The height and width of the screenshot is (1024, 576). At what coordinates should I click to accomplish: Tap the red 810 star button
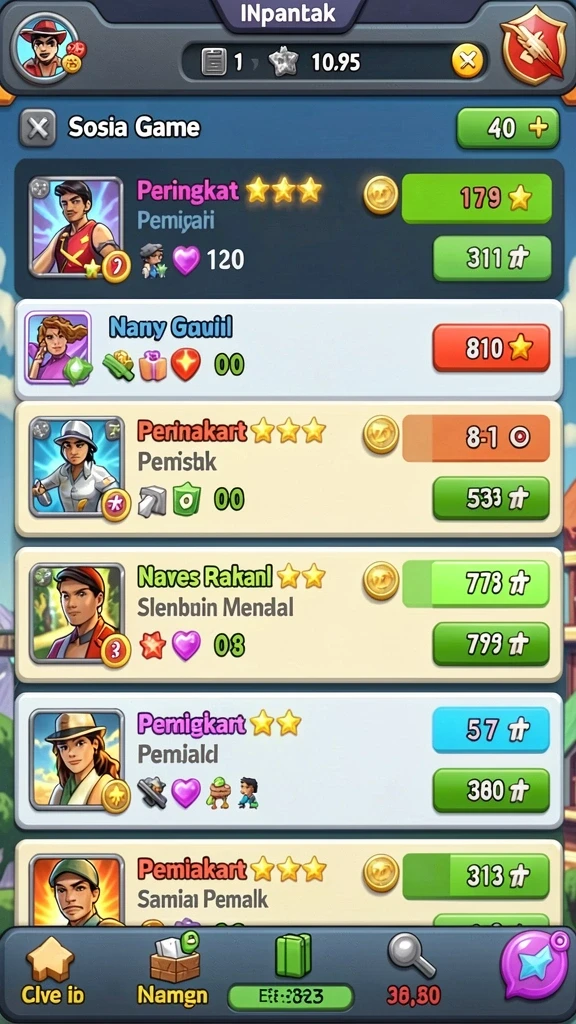pyautogui.click(x=491, y=348)
